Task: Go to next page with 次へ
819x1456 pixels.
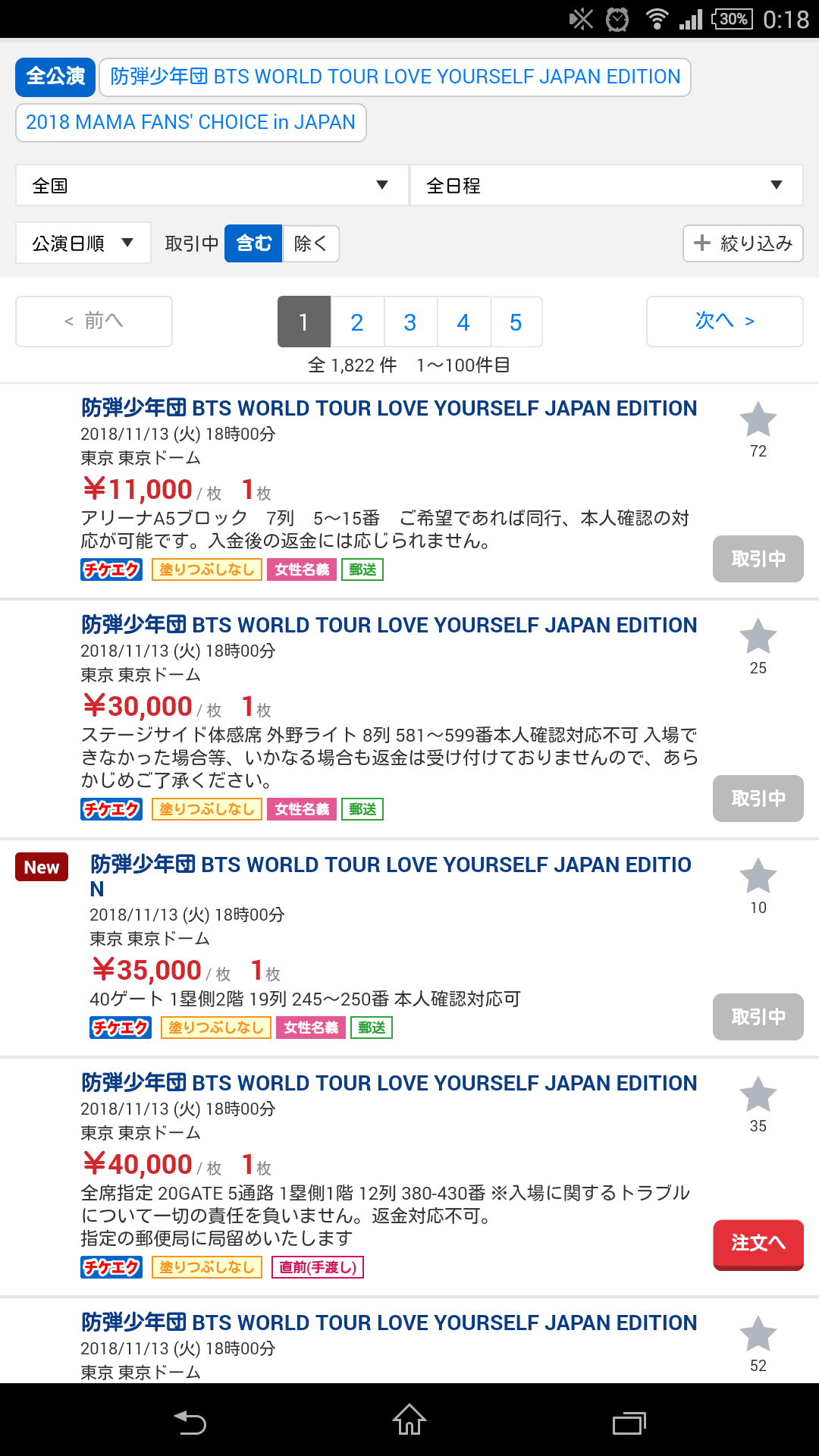Action: tap(724, 321)
